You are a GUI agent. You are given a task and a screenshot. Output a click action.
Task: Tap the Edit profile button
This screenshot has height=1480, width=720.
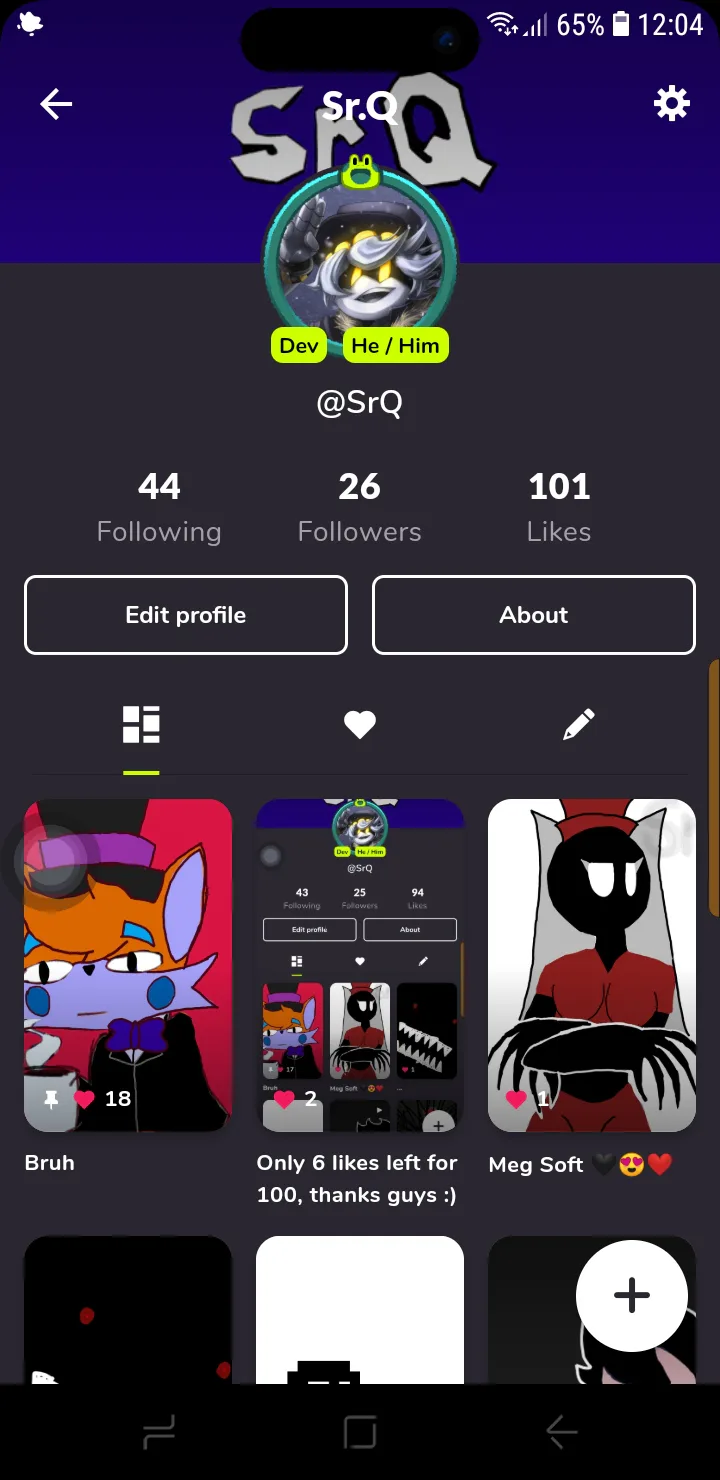point(186,615)
